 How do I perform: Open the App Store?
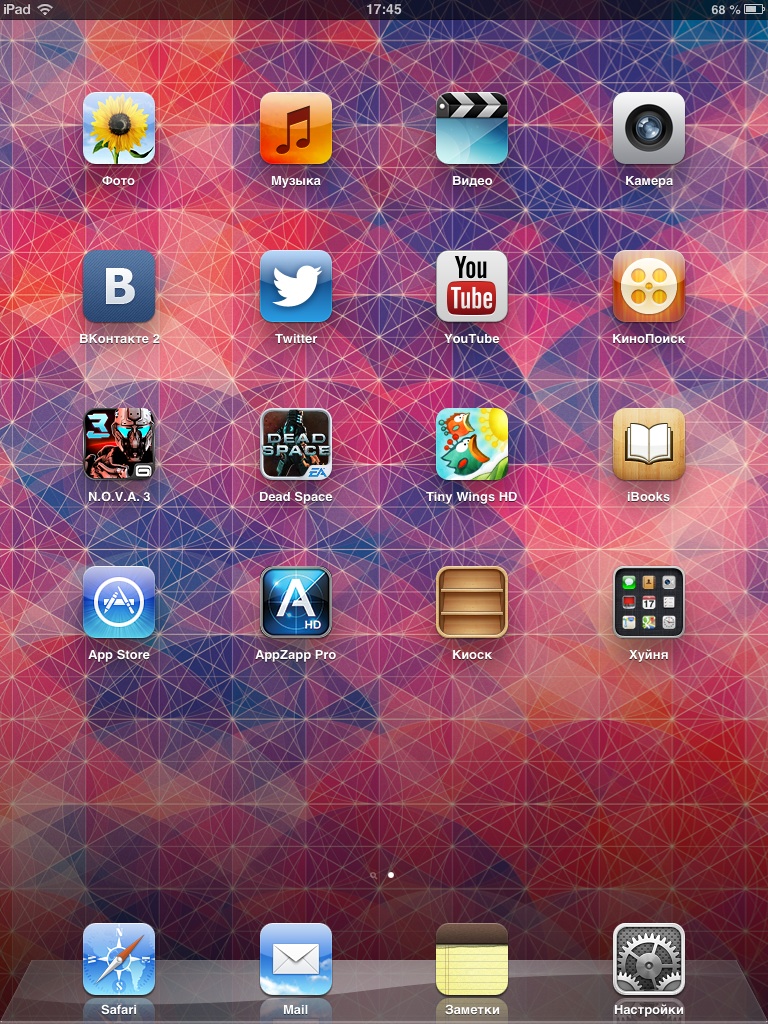119,602
